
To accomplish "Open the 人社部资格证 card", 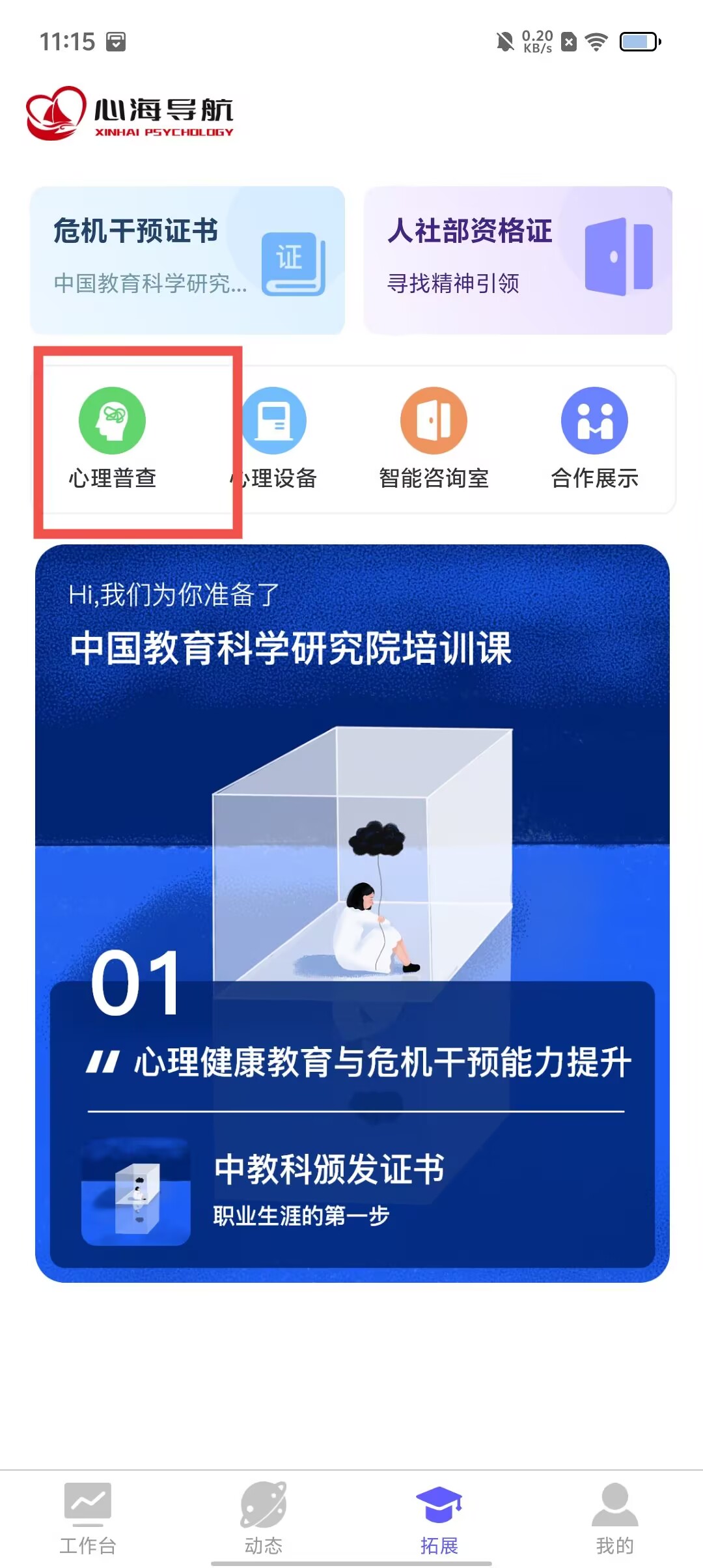I will pyautogui.click(x=517, y=260).
